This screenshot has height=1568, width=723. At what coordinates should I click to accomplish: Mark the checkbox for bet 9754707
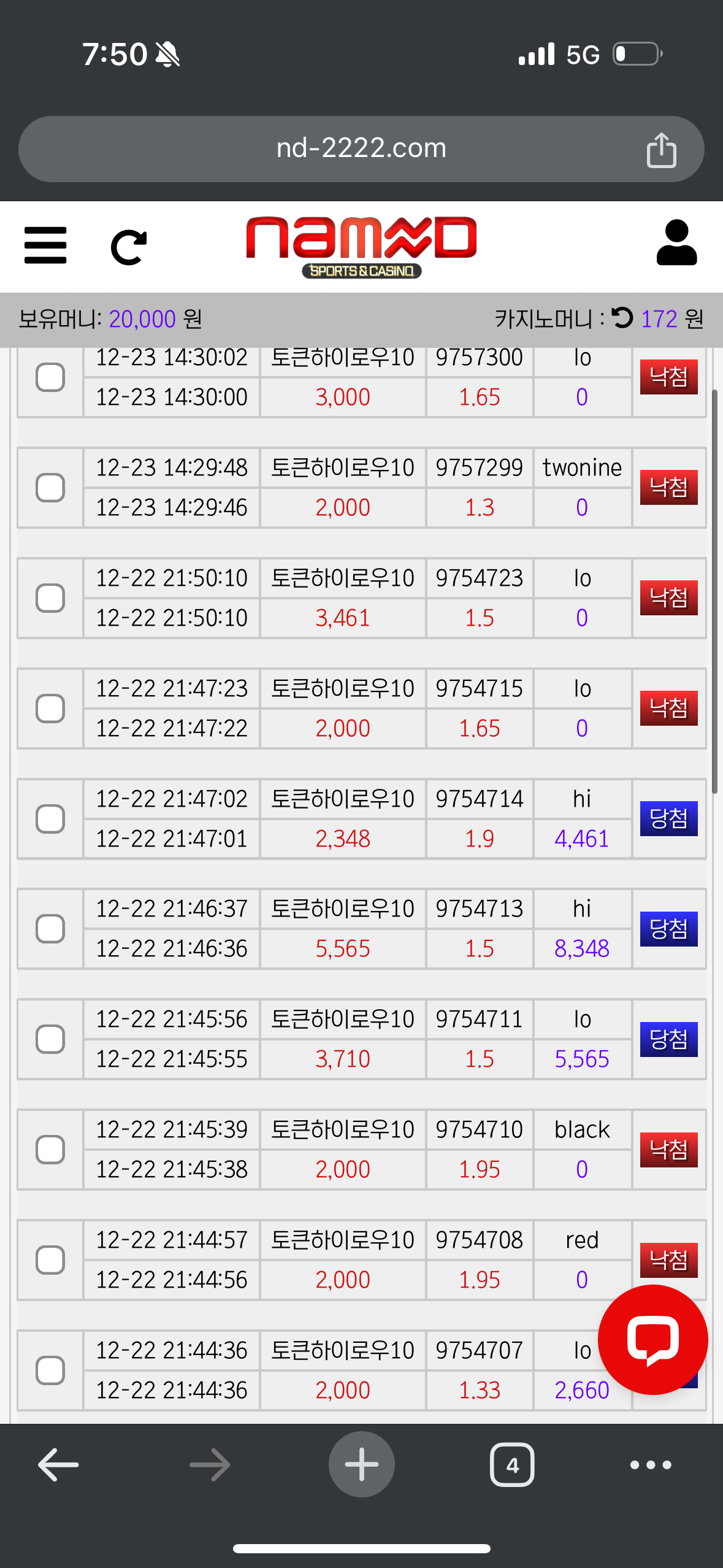50,1370
